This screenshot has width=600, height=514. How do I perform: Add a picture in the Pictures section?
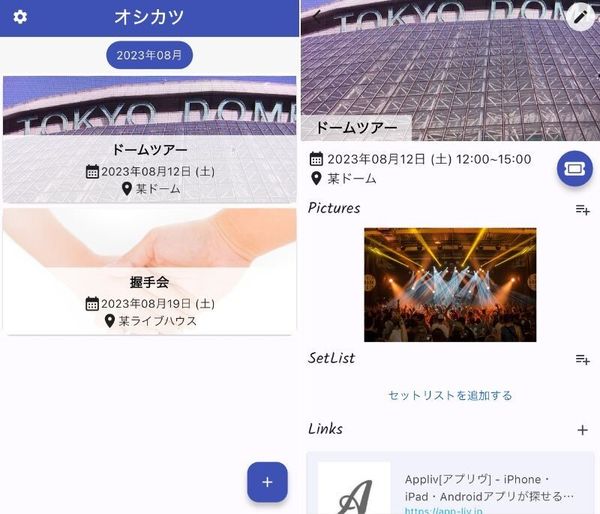coord(582,209)
